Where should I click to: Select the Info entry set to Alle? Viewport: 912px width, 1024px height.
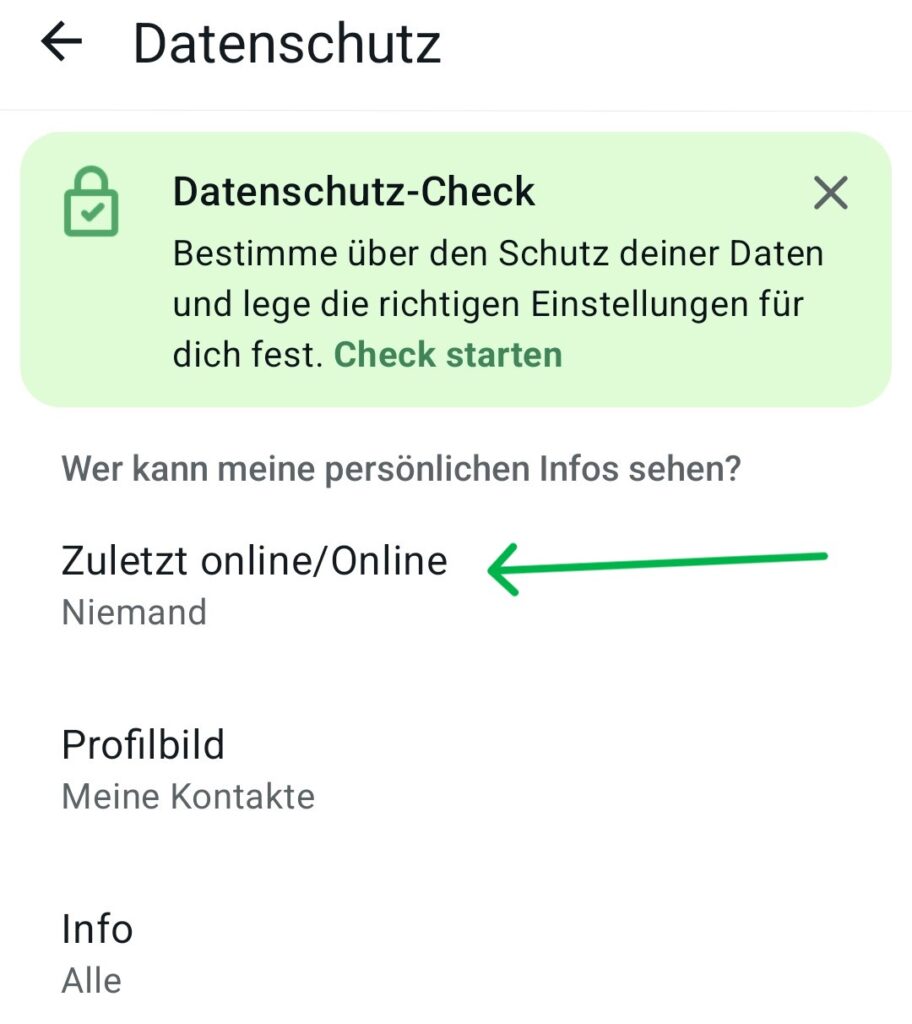pos(98,928)
